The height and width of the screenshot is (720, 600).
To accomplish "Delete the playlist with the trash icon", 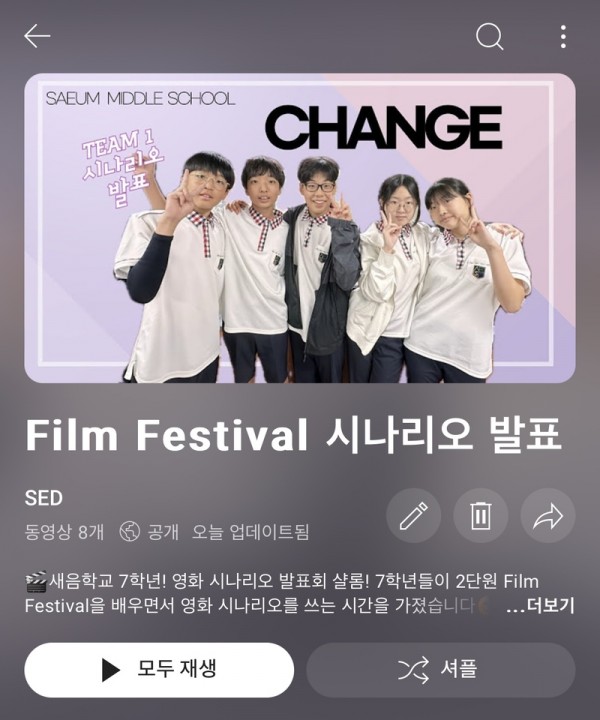I will (481, 516).
